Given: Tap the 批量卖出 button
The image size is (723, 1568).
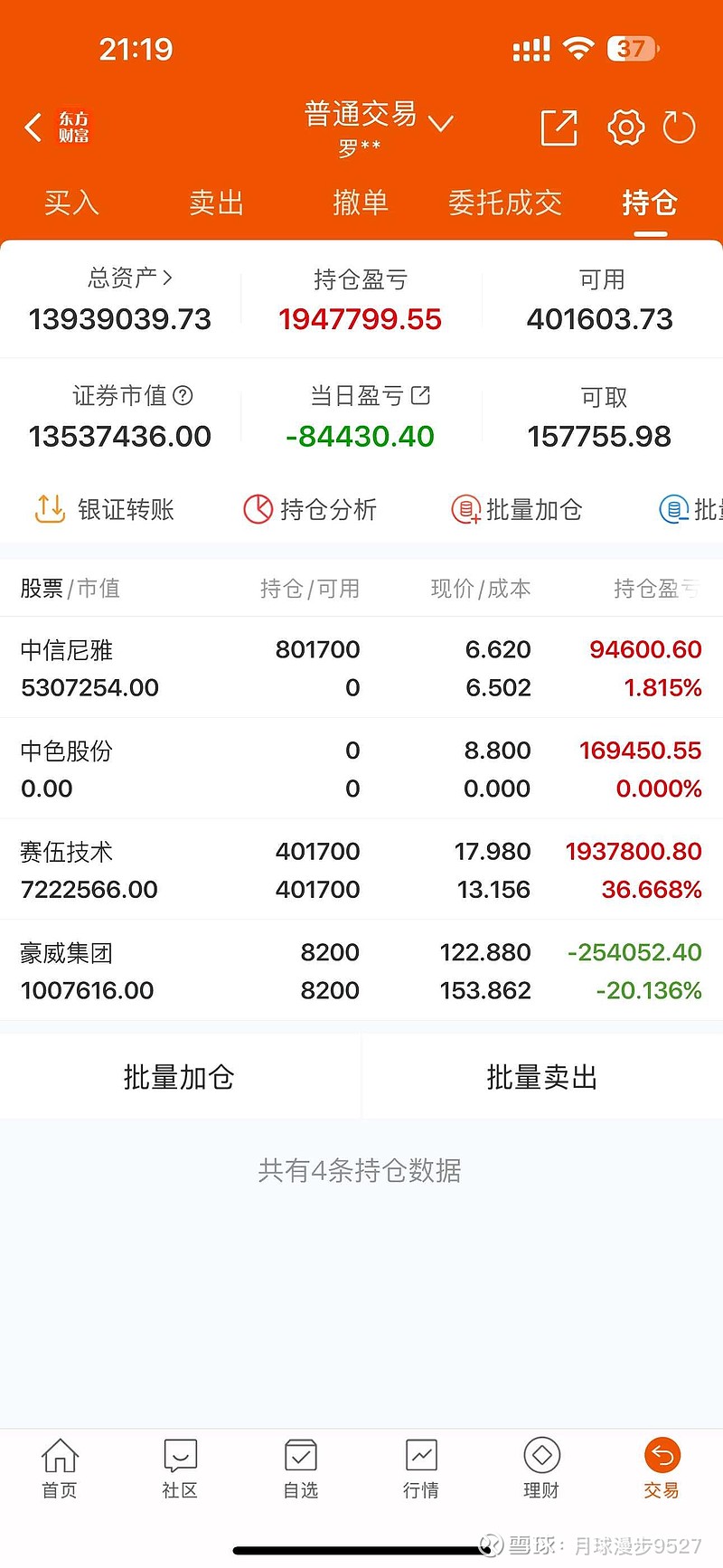Looking at the screenshot, I should 541,1077.
